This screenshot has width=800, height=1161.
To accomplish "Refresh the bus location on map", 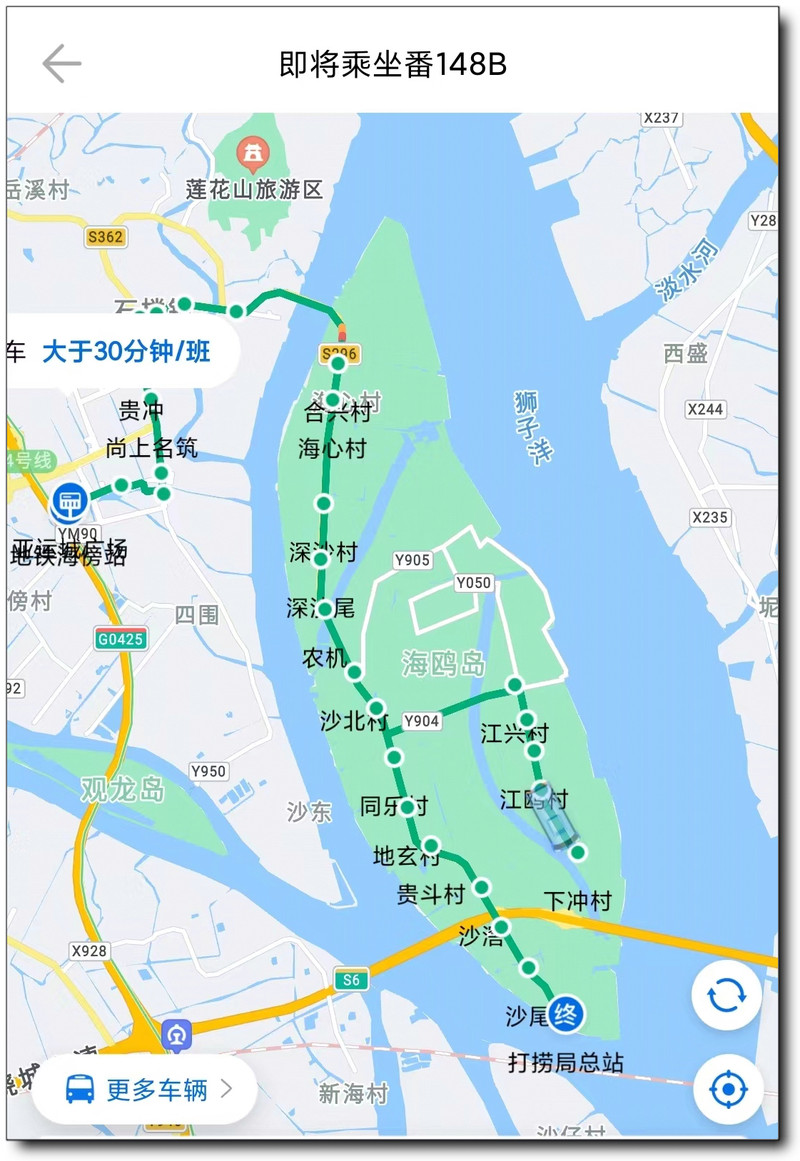I will pyautogui.click(x=726, y=995).
